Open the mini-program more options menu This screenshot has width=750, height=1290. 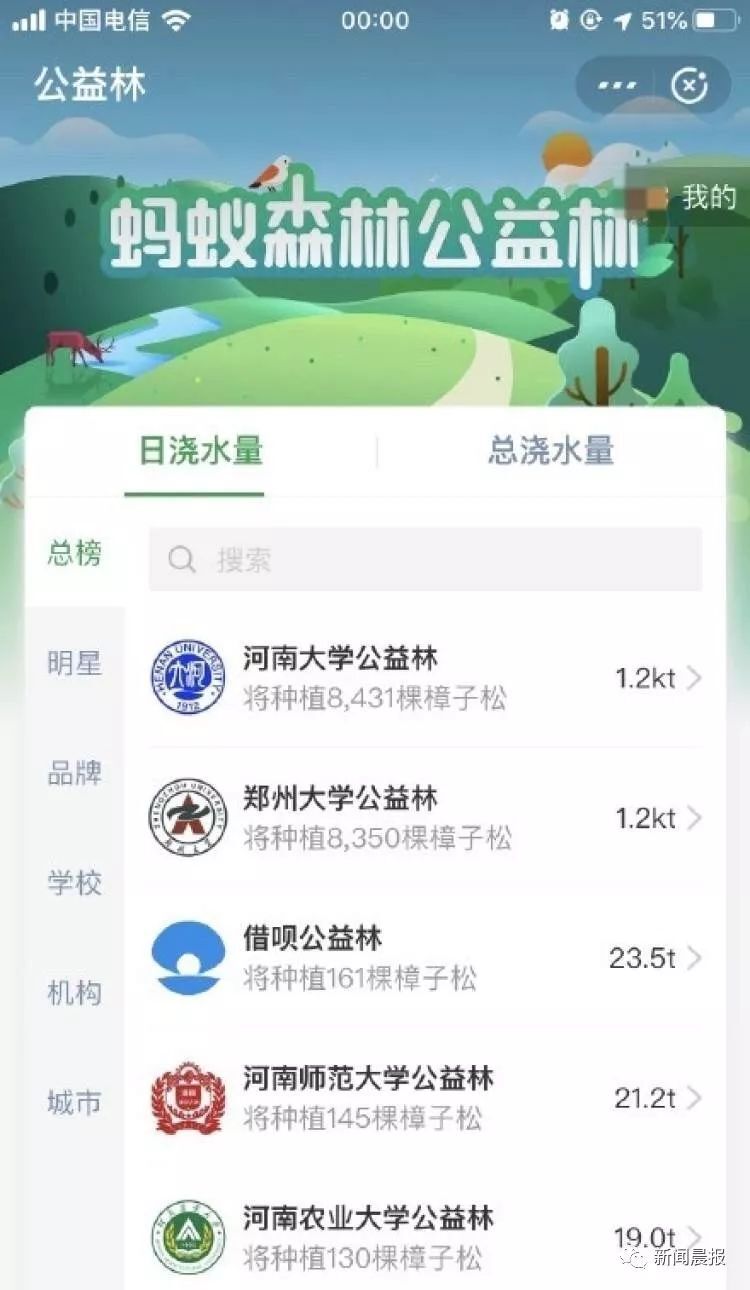[x=617, y=86]
